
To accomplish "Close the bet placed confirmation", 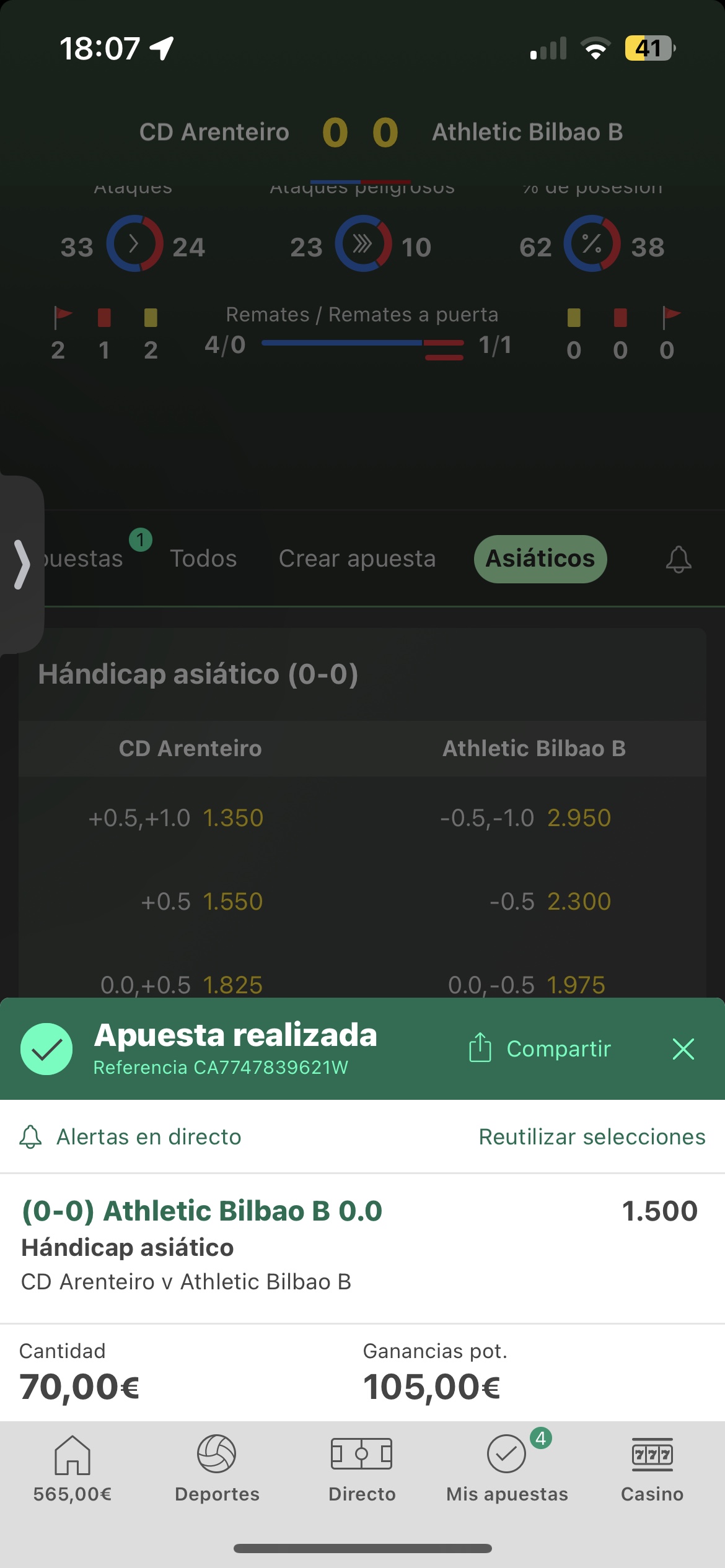I will pyautogui.click(x=683, y=1049).
